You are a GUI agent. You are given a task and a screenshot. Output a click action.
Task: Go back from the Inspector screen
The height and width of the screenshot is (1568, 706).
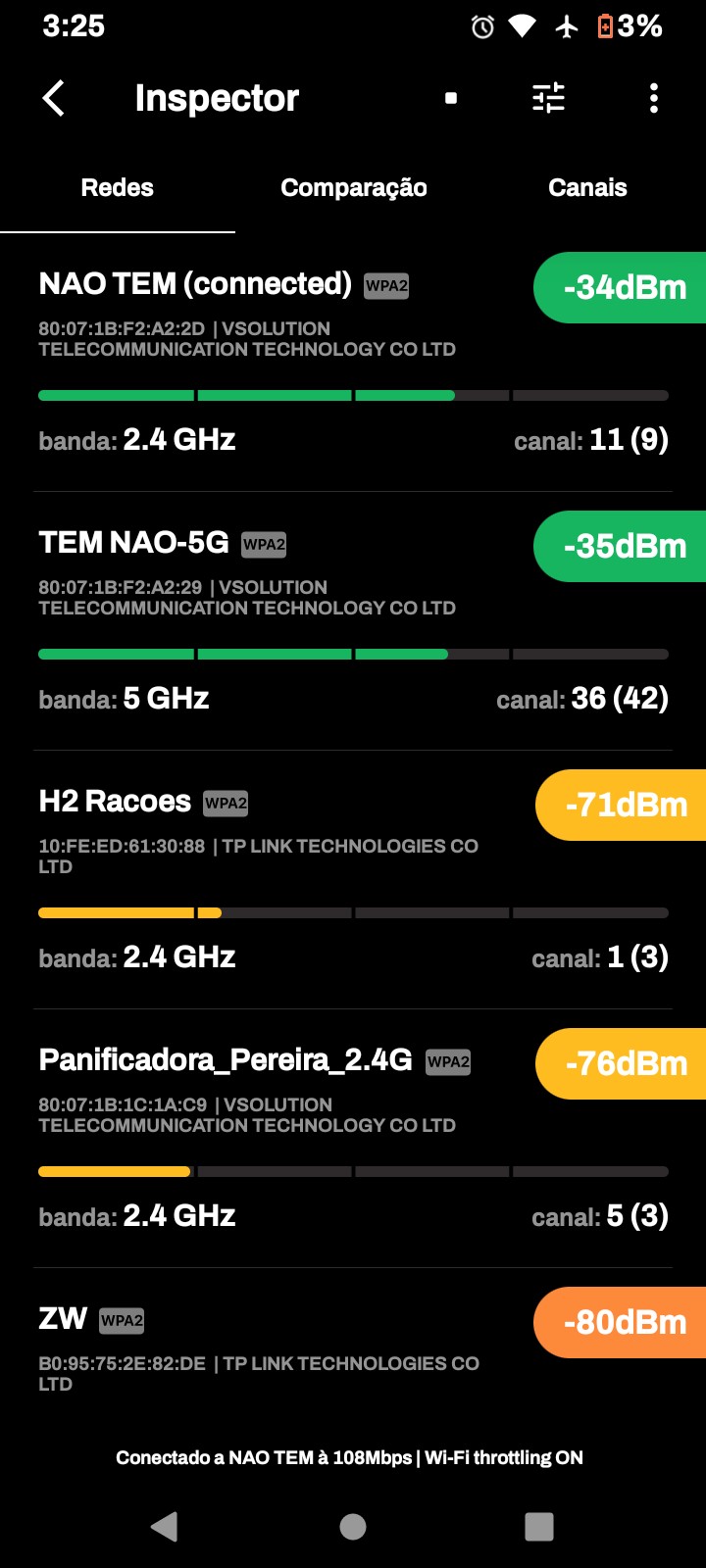54,98
